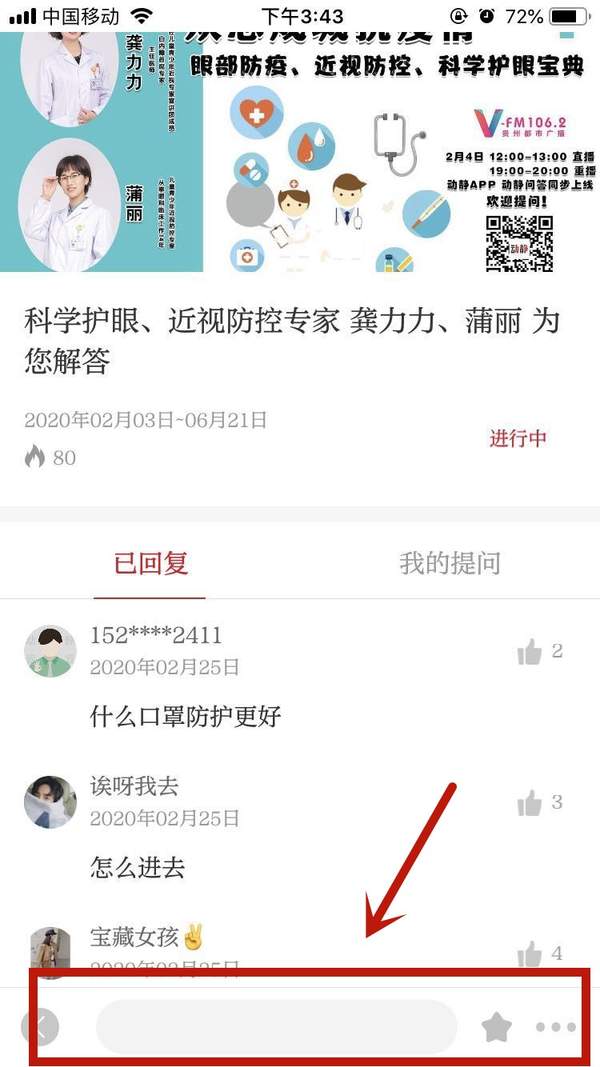Open 诶呀我去's profile avatar

50,802
